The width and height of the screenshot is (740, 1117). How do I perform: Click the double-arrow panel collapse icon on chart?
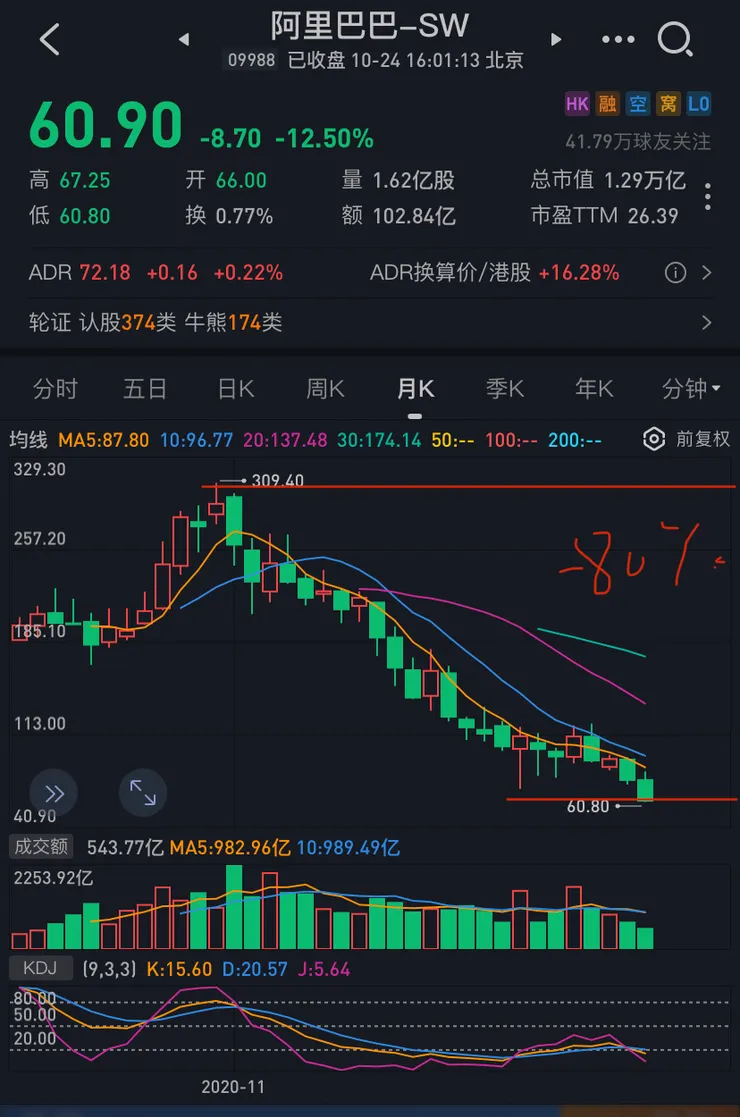pos(53,792)
